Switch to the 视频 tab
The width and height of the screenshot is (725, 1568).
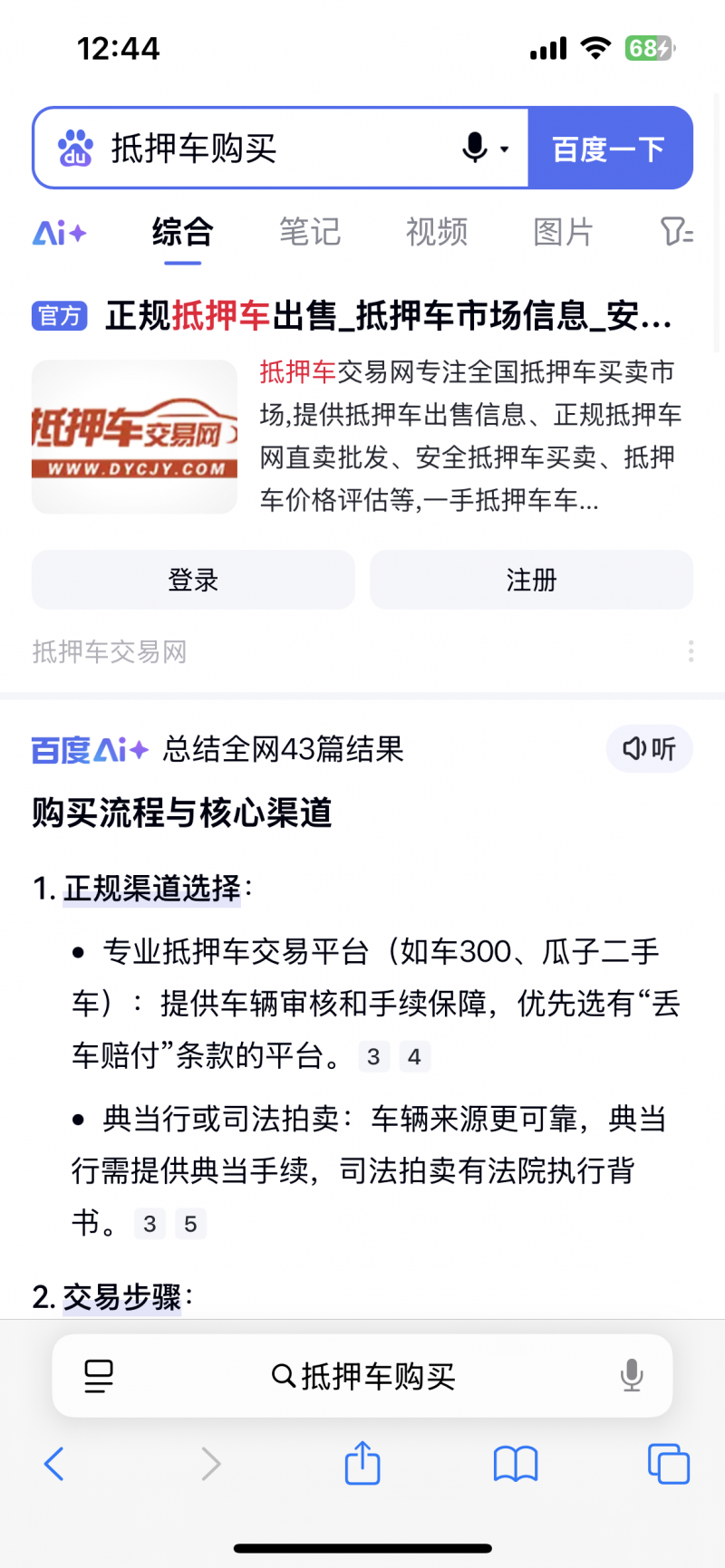[436, 233]
